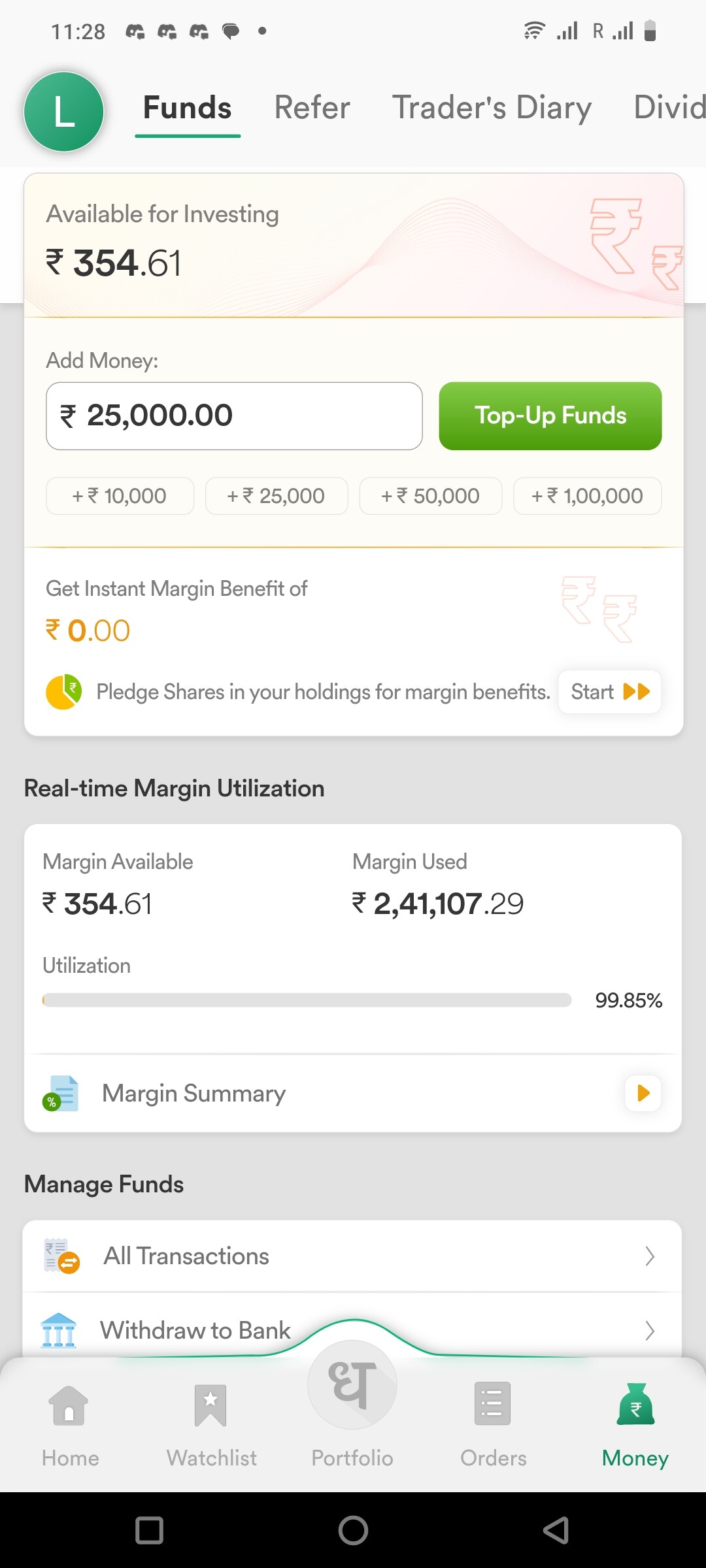Viewport: 706px width, 1568px height.
Task: Open the Margin Summary row
Action: click(x=353, y=1093)
